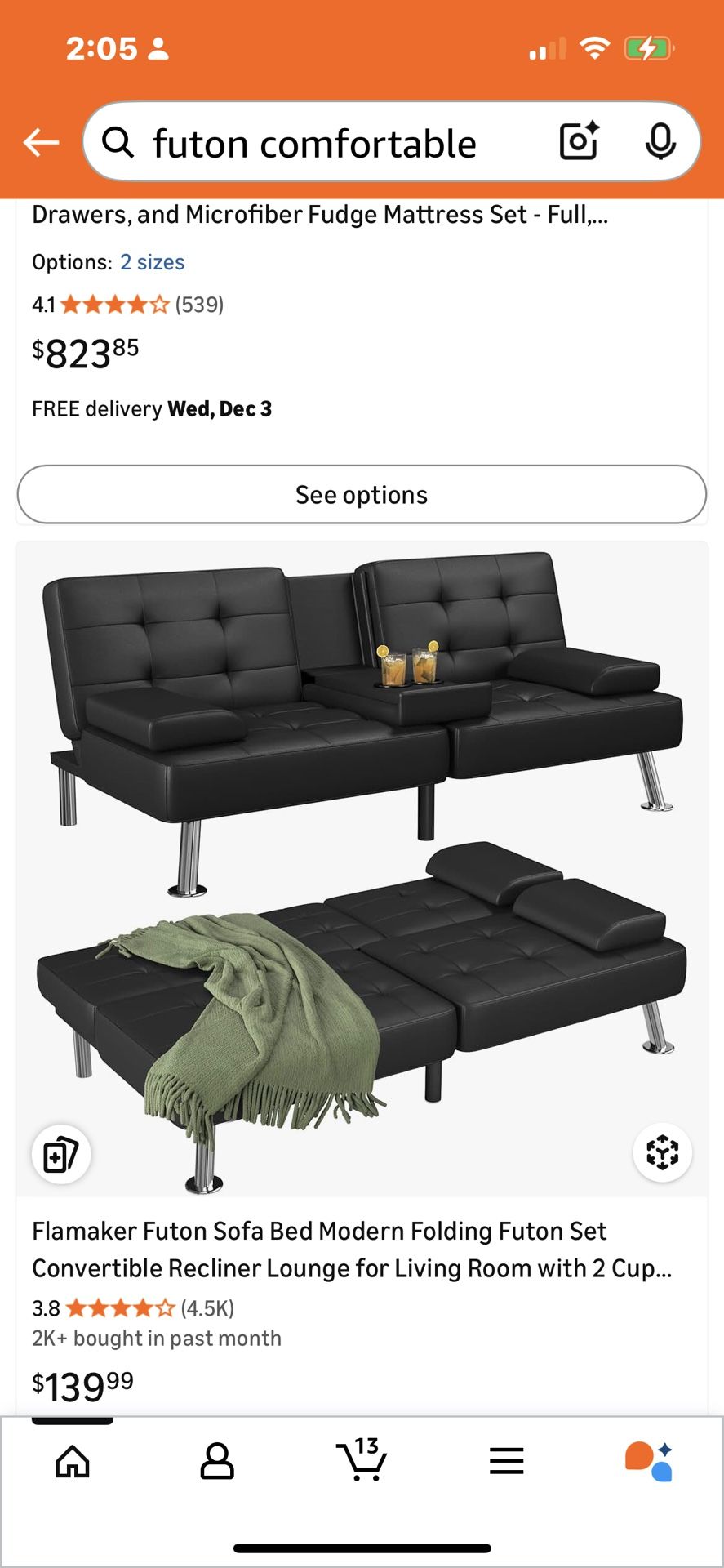Edit the futon comfortable search query

(x=313, y=141)
